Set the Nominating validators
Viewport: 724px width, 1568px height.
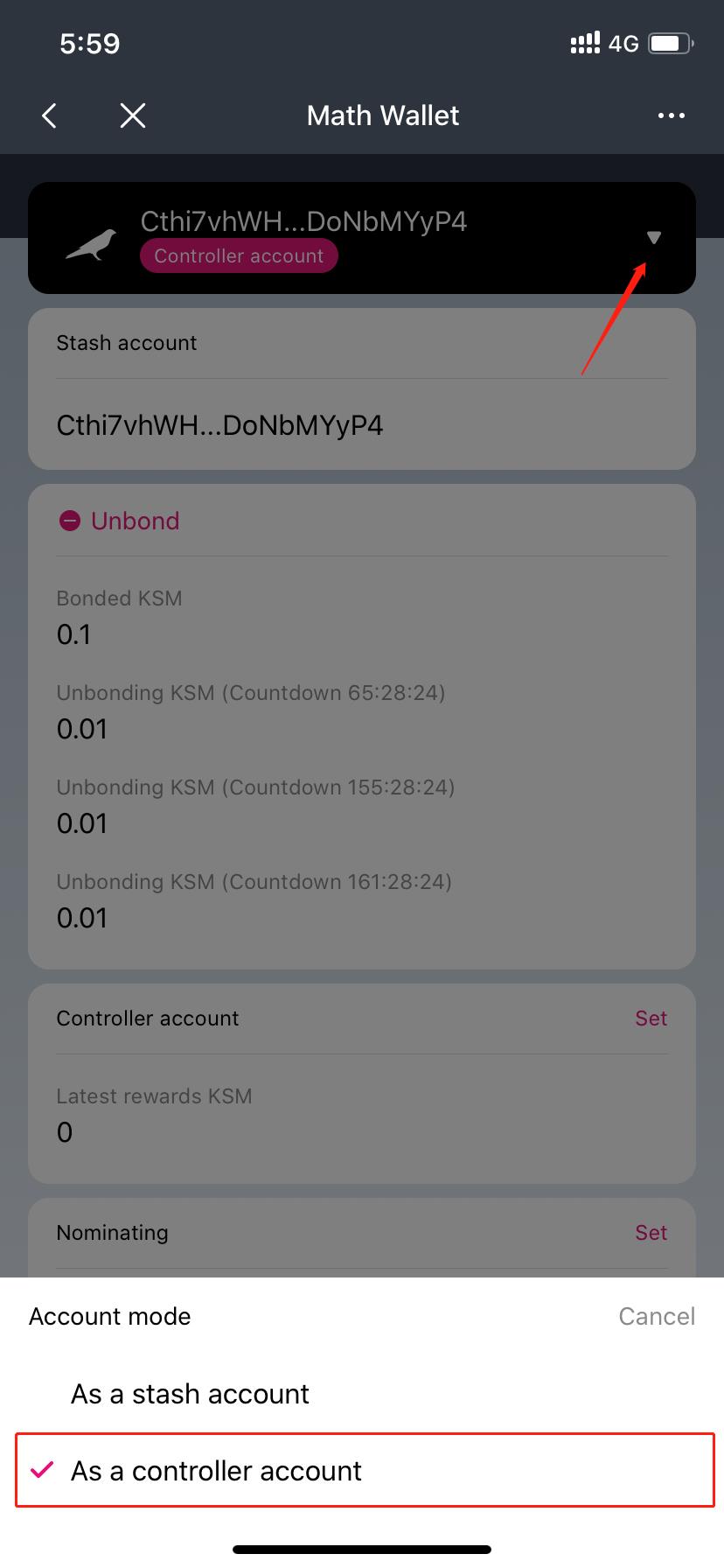coord(651,1233)
